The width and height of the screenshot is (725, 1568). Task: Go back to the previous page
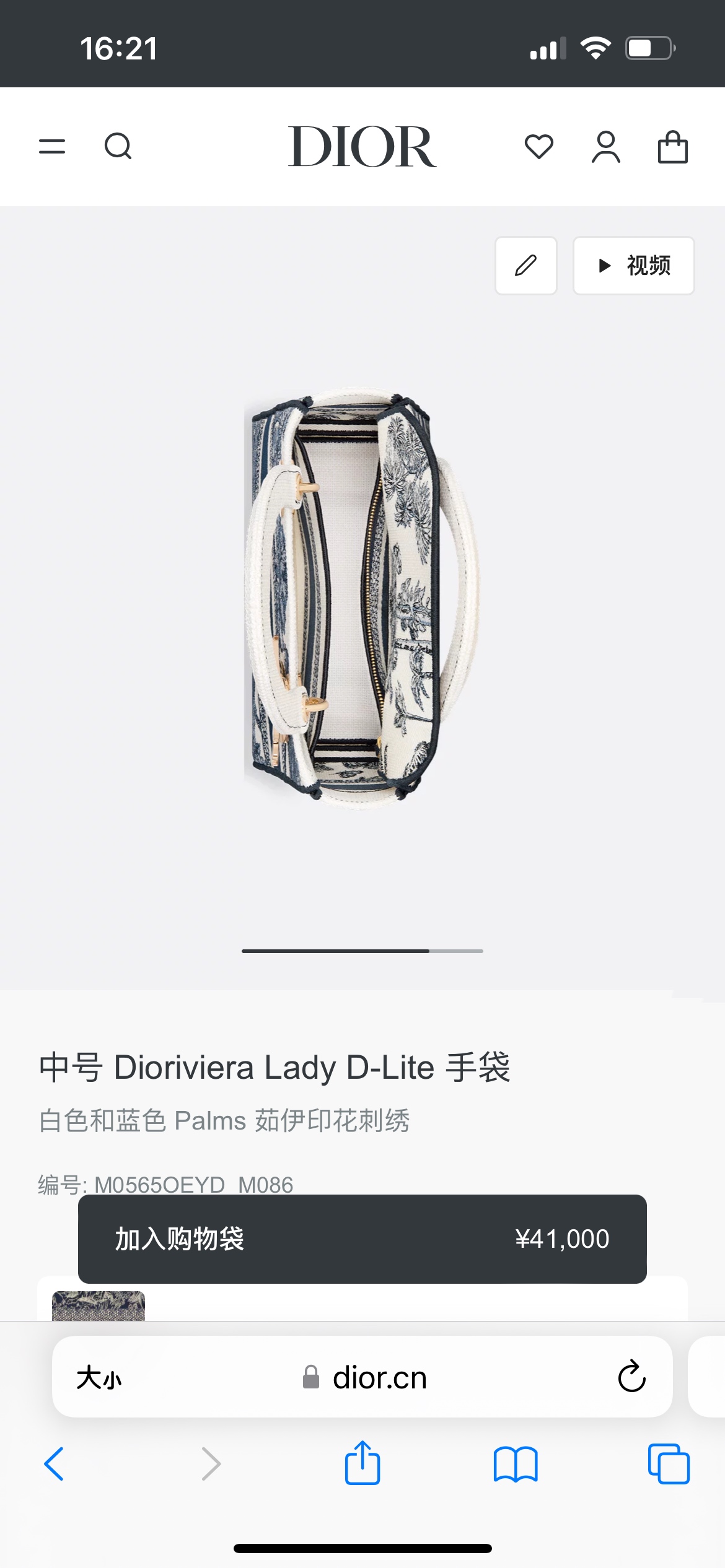pos(54,1464)
